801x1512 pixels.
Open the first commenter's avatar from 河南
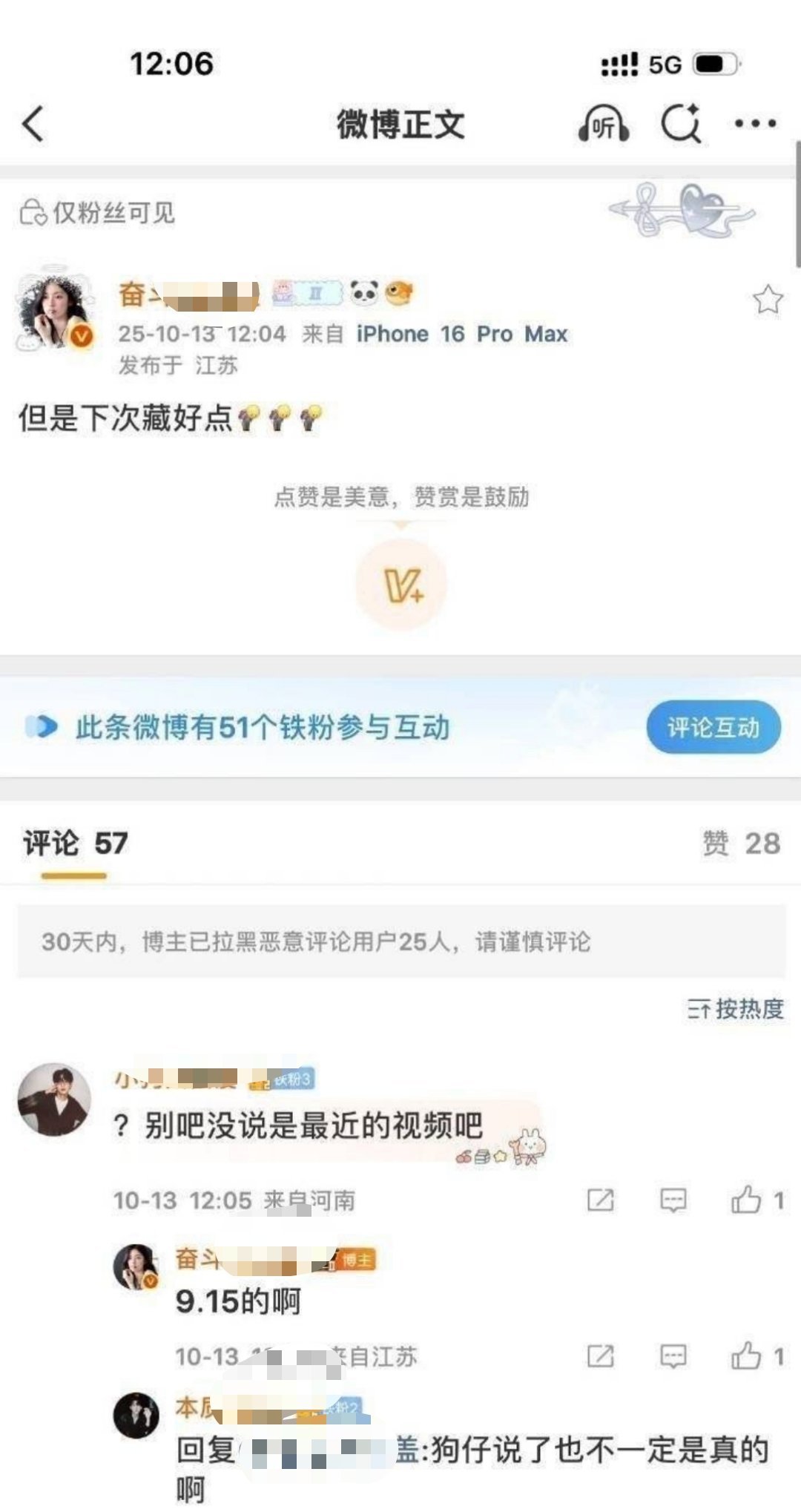pyautogui.click(x=54, y=1100)
